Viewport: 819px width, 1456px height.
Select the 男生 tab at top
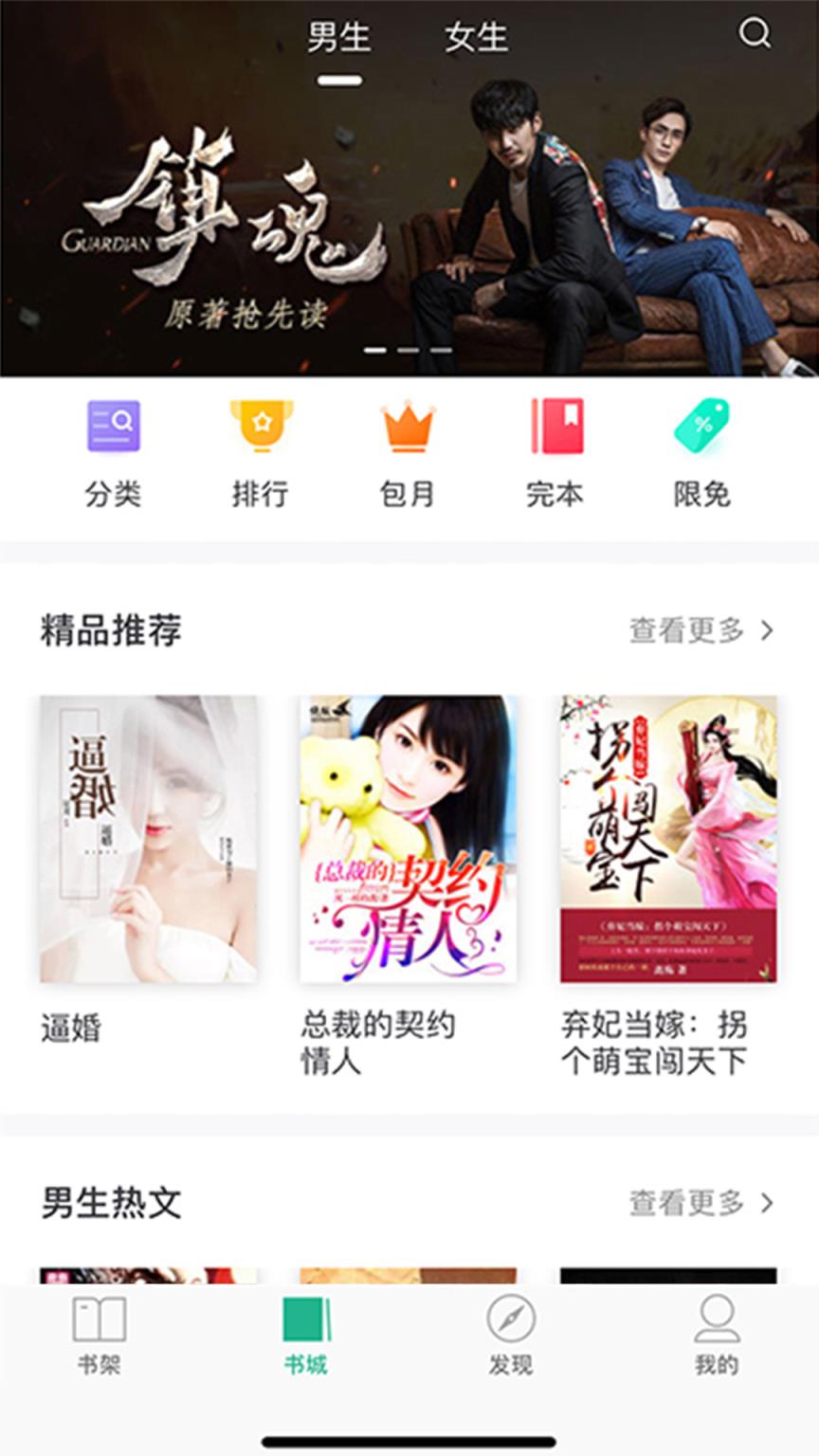[337, 38]
